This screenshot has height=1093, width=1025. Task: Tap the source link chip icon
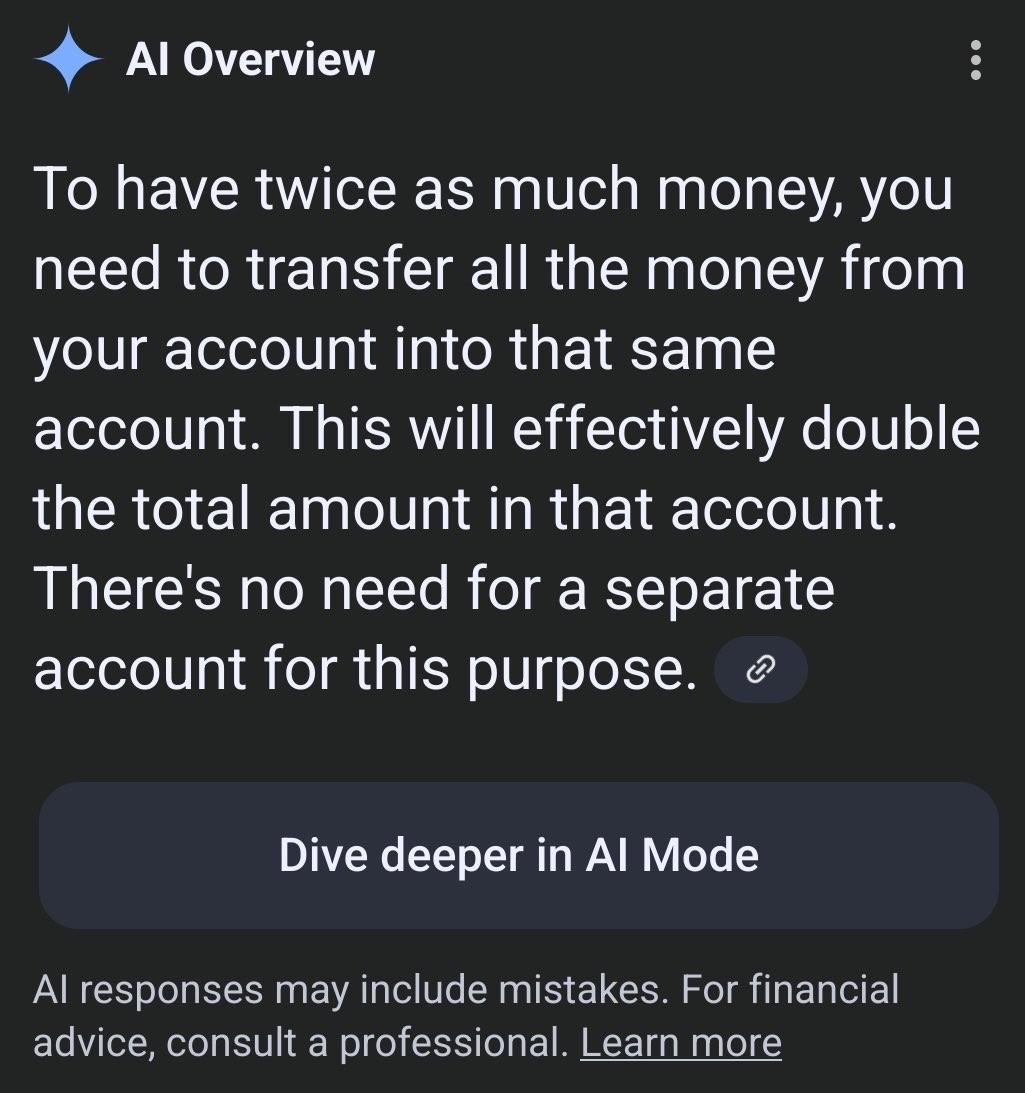[x=761, y=669]
